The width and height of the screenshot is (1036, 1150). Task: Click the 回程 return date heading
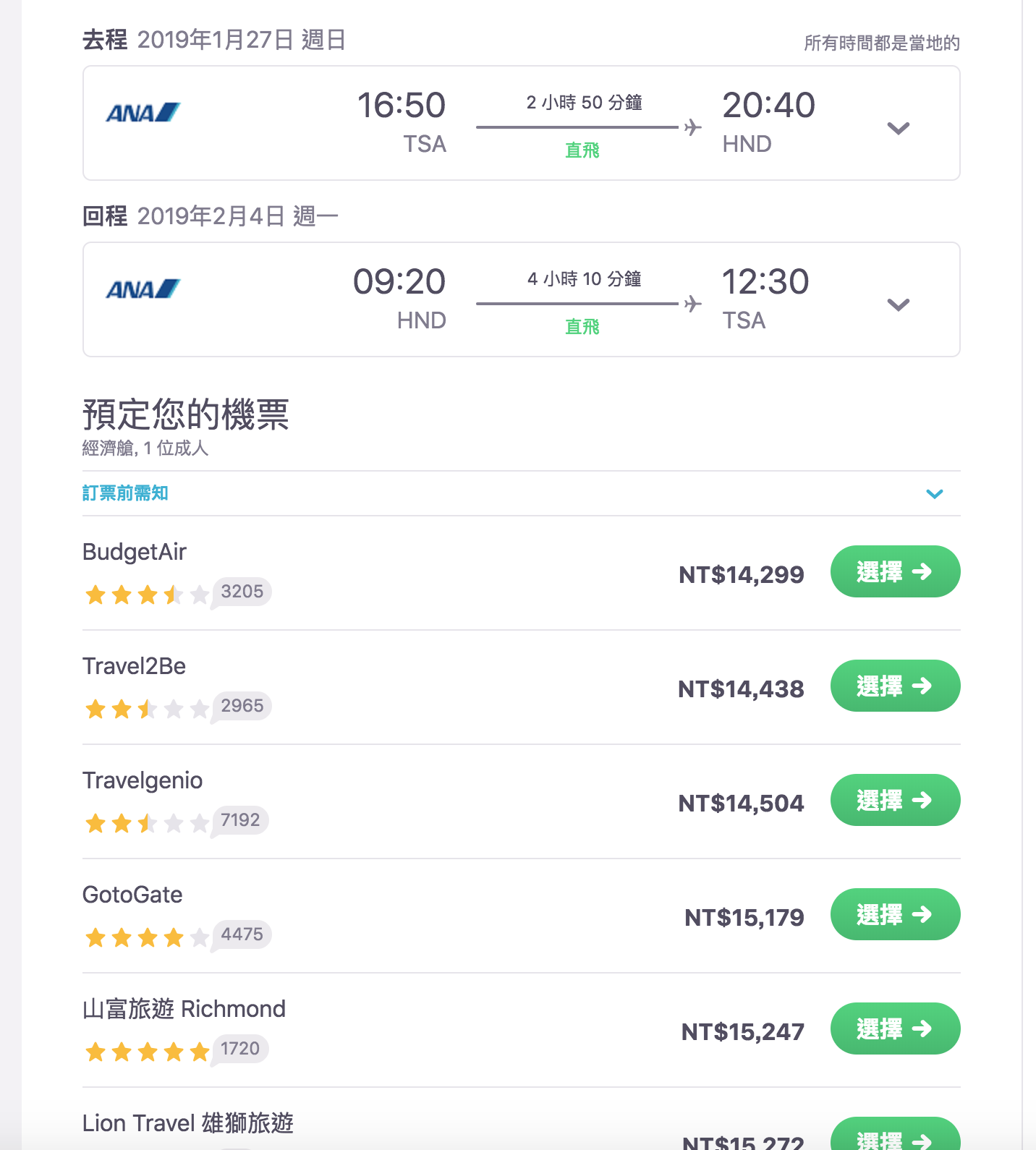click(210, 214)
